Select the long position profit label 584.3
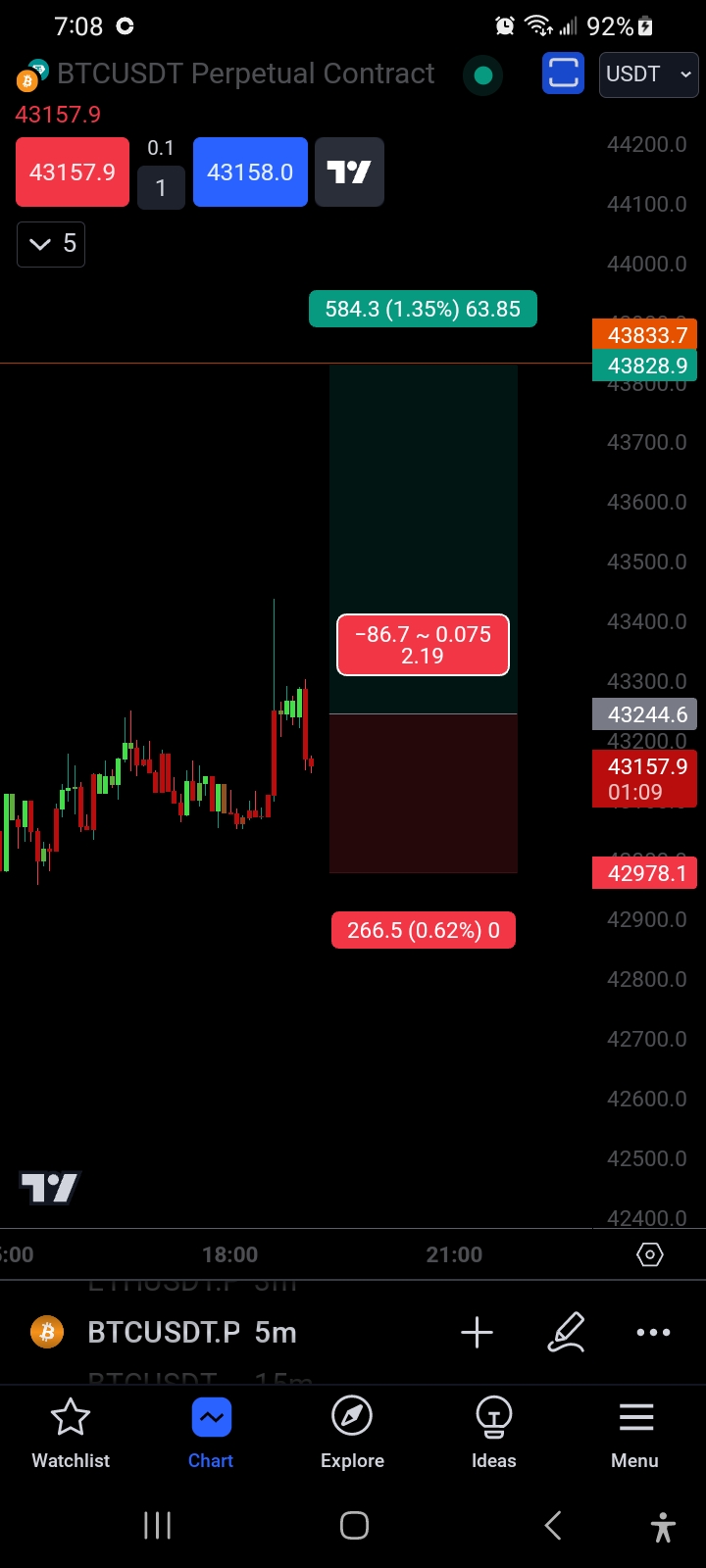Image resolution: width=706 pixels, height=1568 pixels. click(x=423, y=310)
